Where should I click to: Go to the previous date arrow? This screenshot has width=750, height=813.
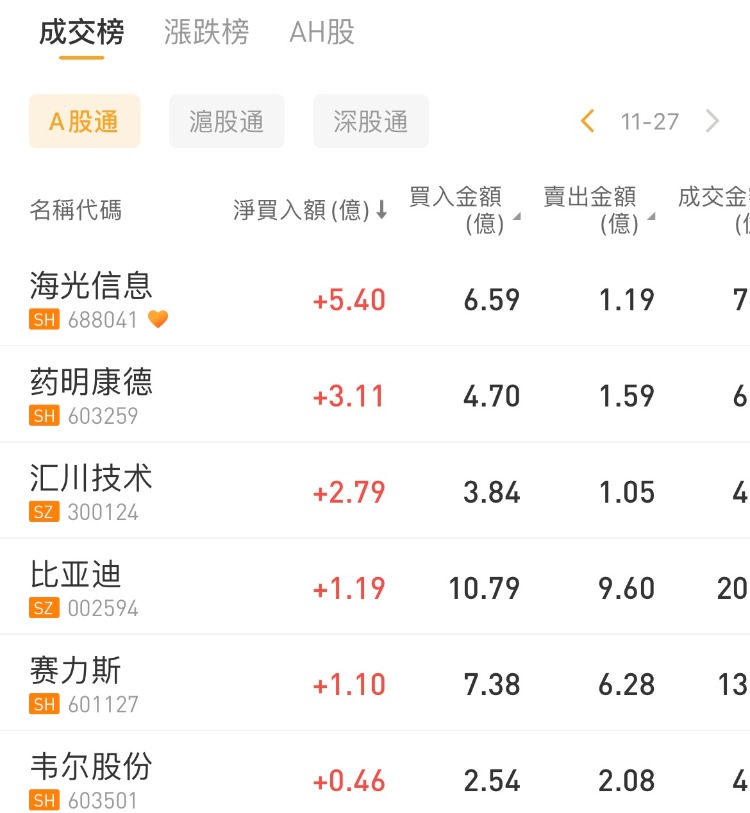pos(587,122)
